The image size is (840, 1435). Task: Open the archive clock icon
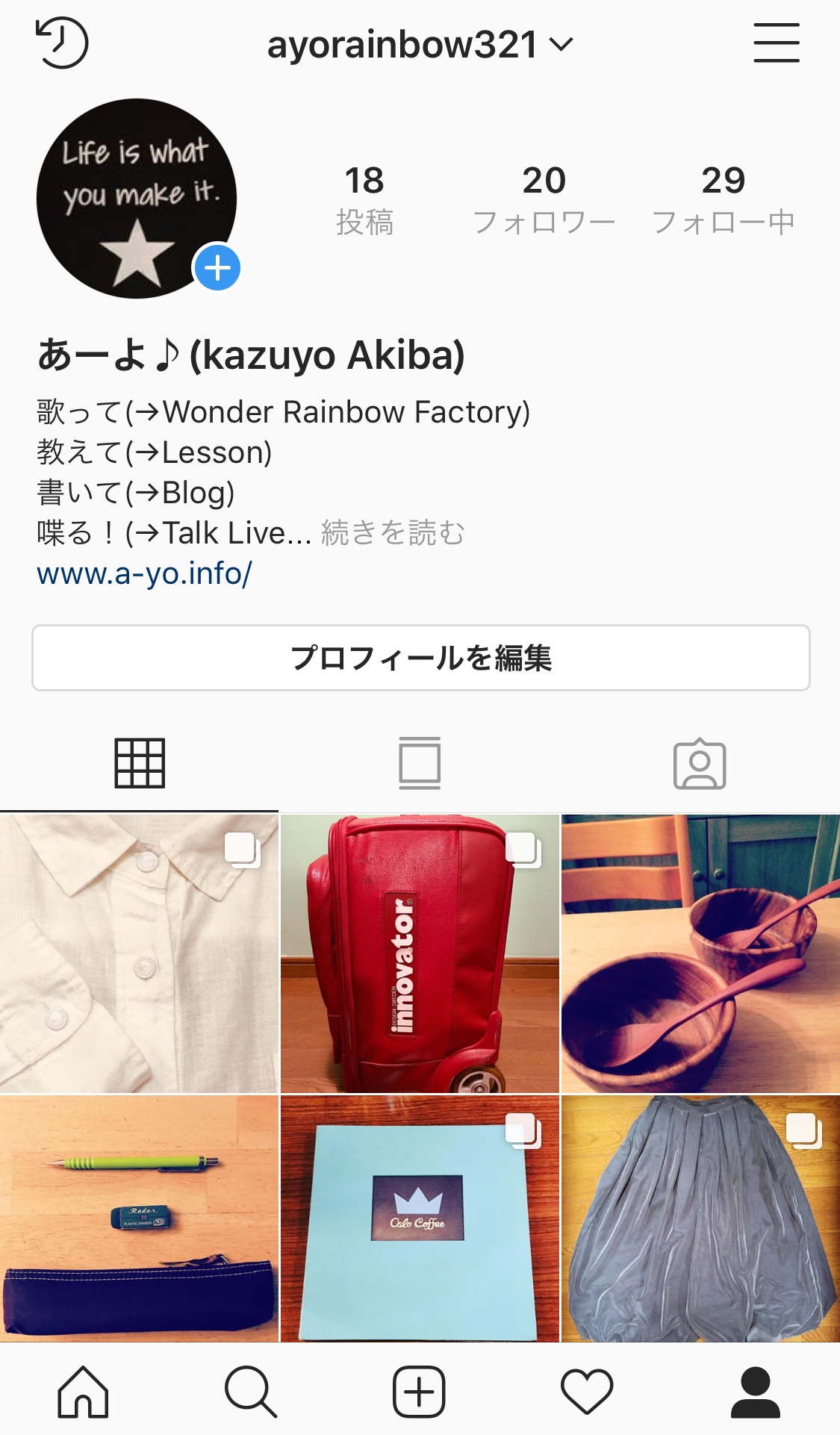click(x=62, y=44)
